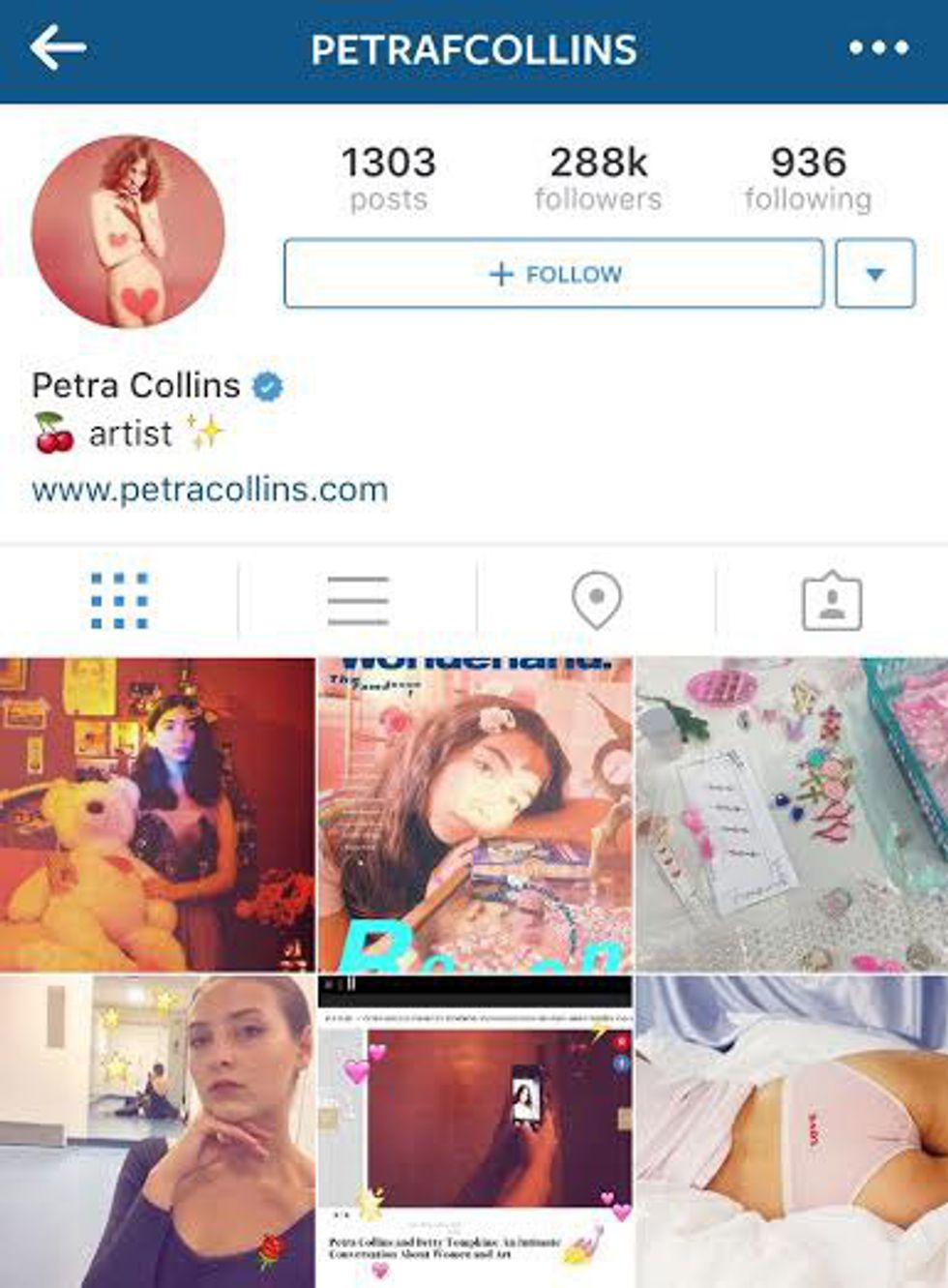Switch to list view tab
This screenshot has width=948, height=1288.
358,600
